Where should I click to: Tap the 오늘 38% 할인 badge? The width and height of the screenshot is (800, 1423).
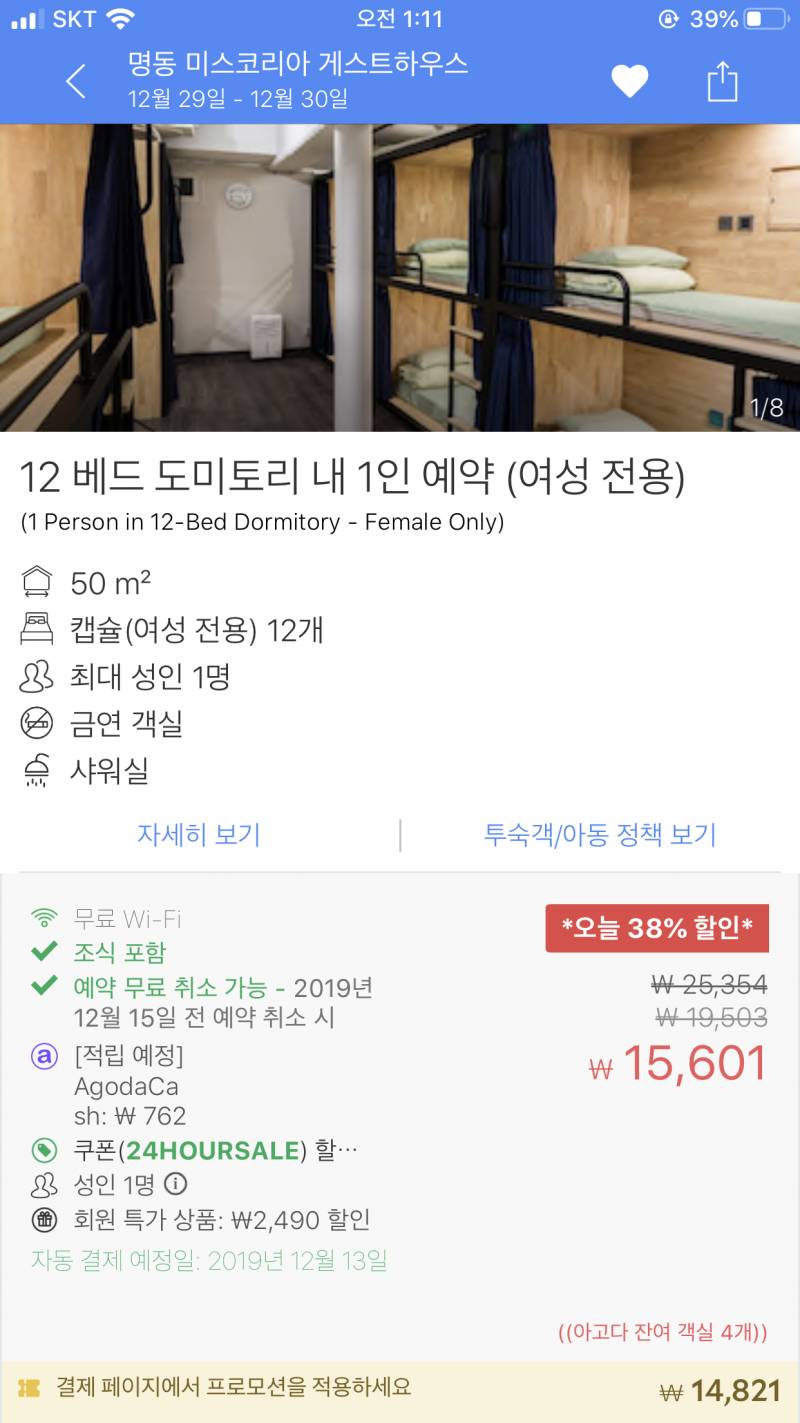pyautogui.click(x=655, y=928)
